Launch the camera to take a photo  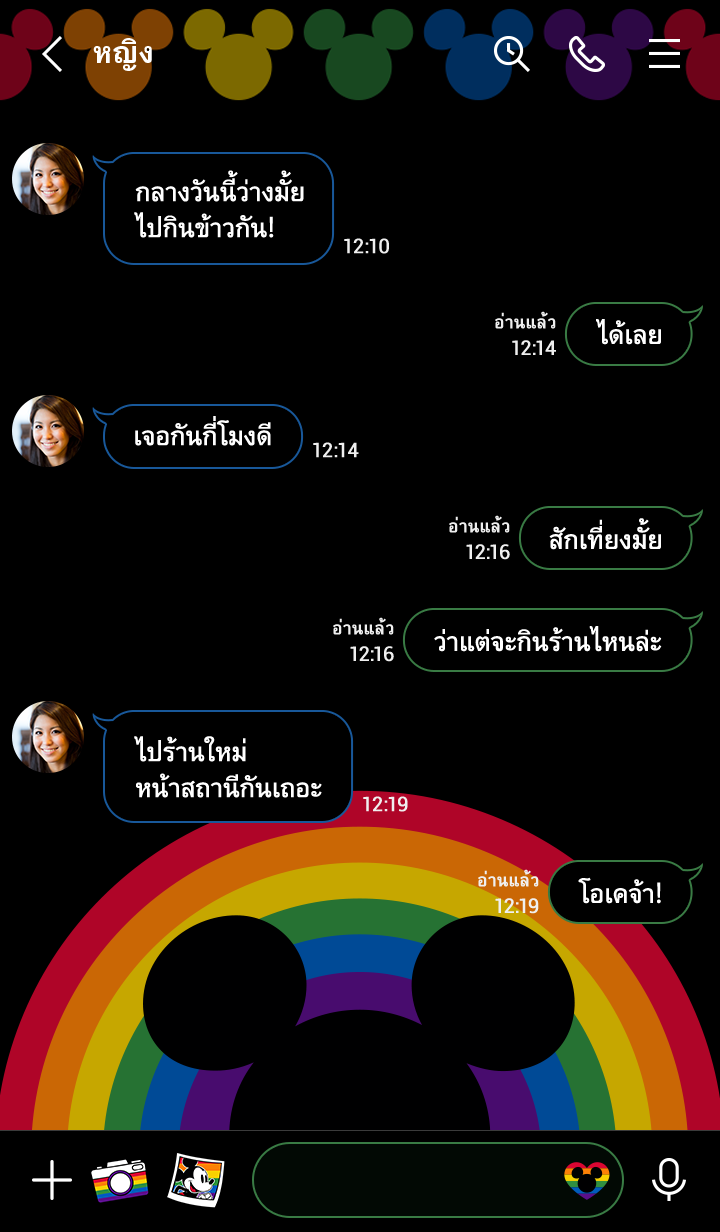point(120,1180)
